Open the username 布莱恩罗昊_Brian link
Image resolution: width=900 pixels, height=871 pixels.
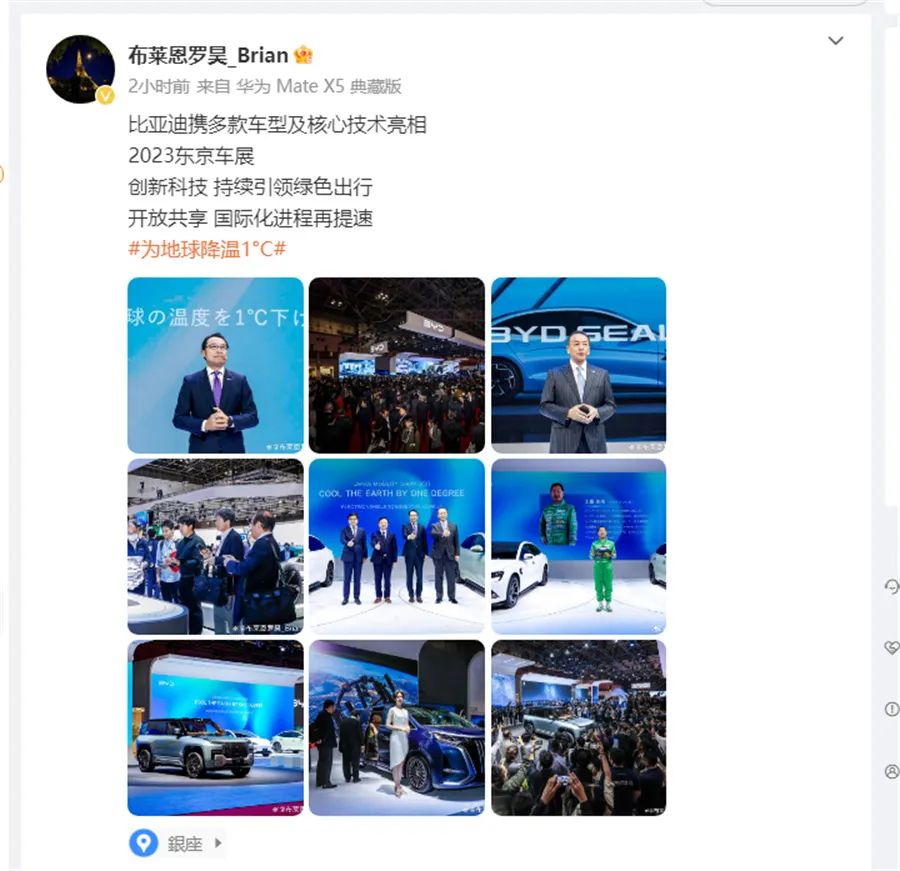pos(208,55)
